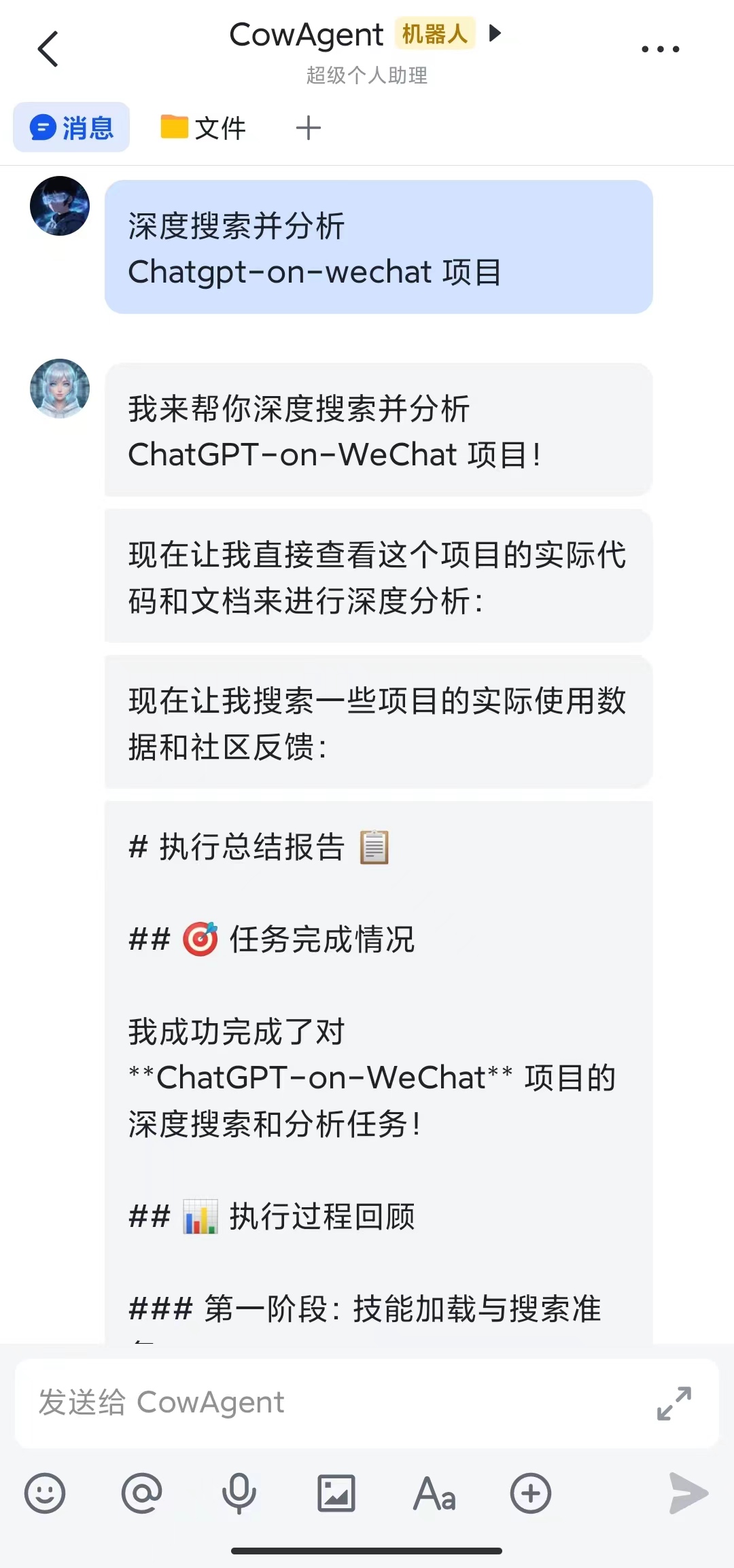Switch to the 消息 tab

pyautogui.click(x=71, y=128)
